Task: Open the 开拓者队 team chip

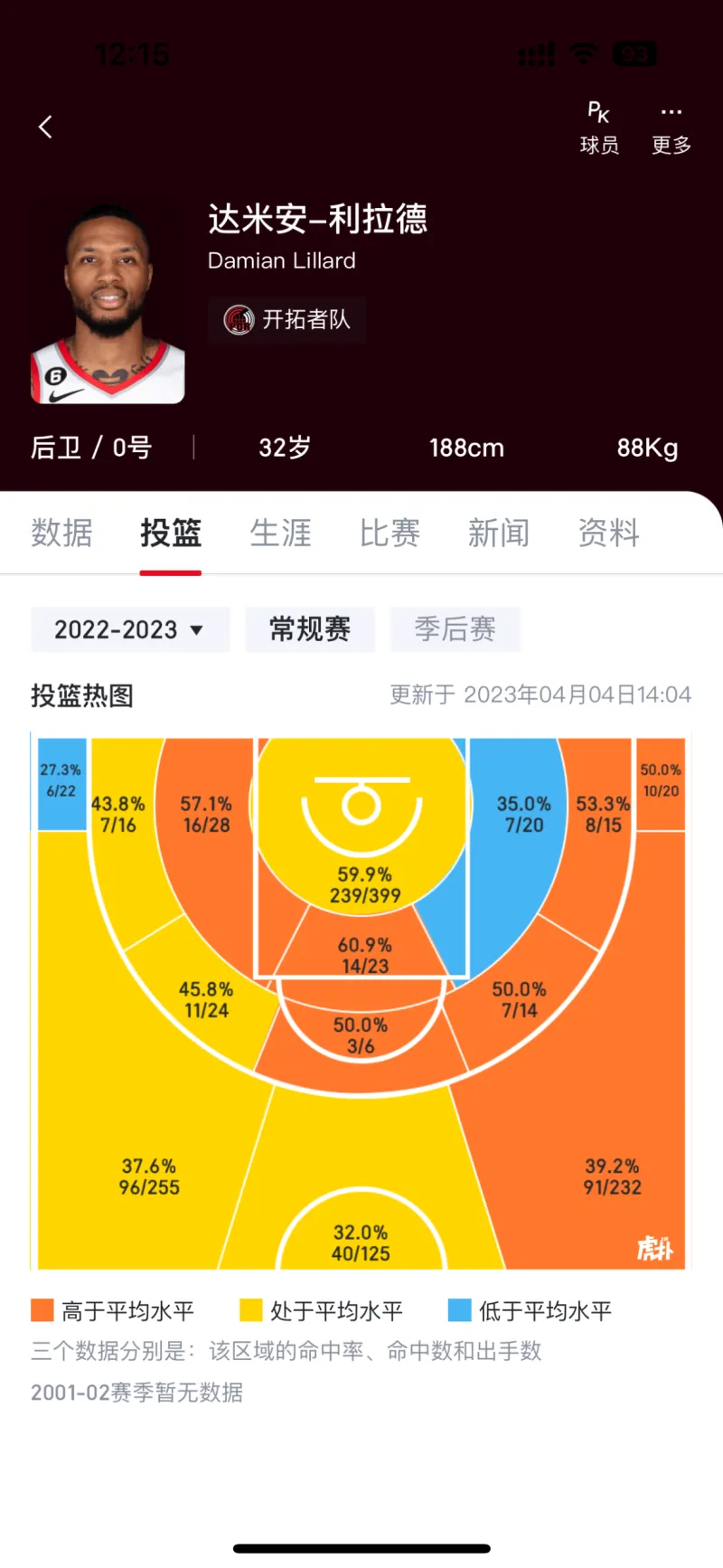Action: click(x=287, y=320)
